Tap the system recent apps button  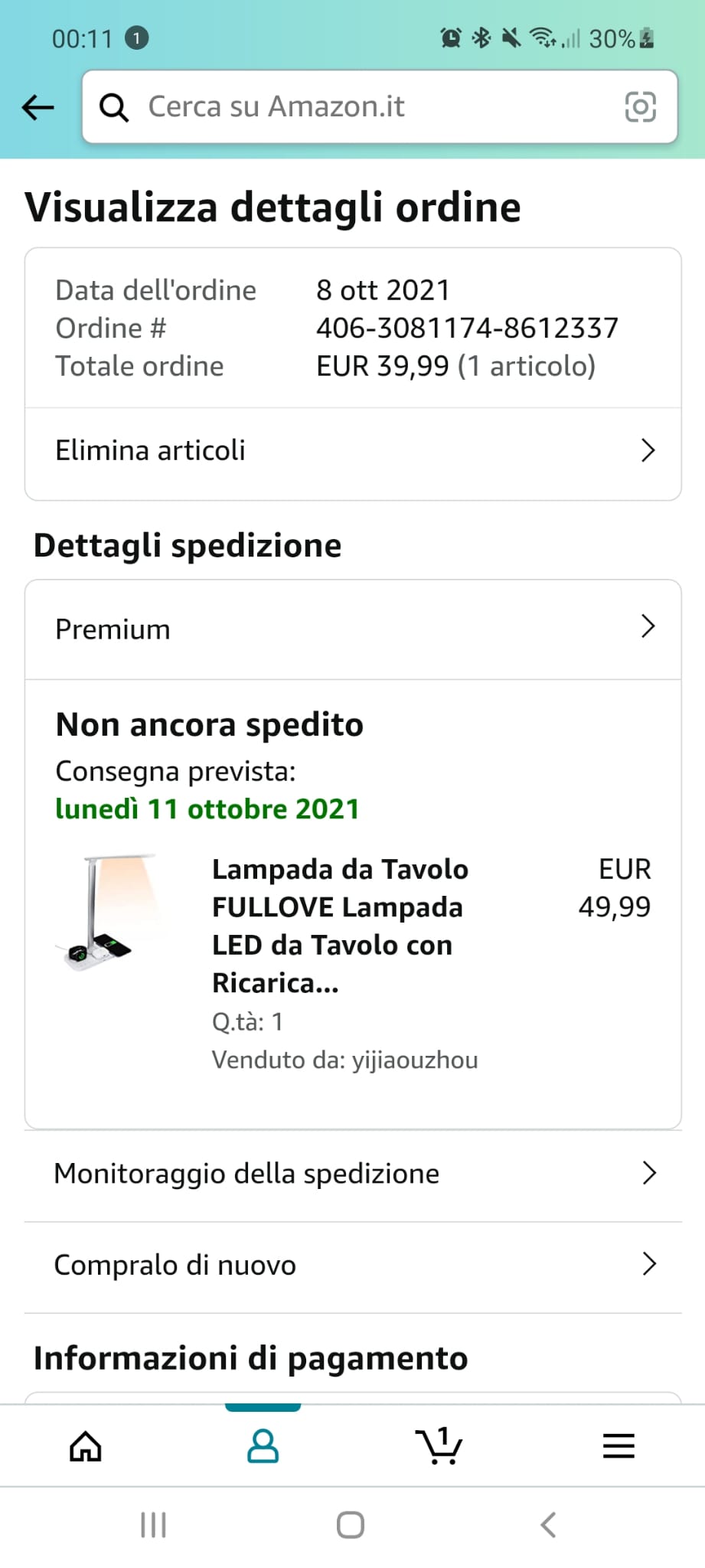[154, 1524]
